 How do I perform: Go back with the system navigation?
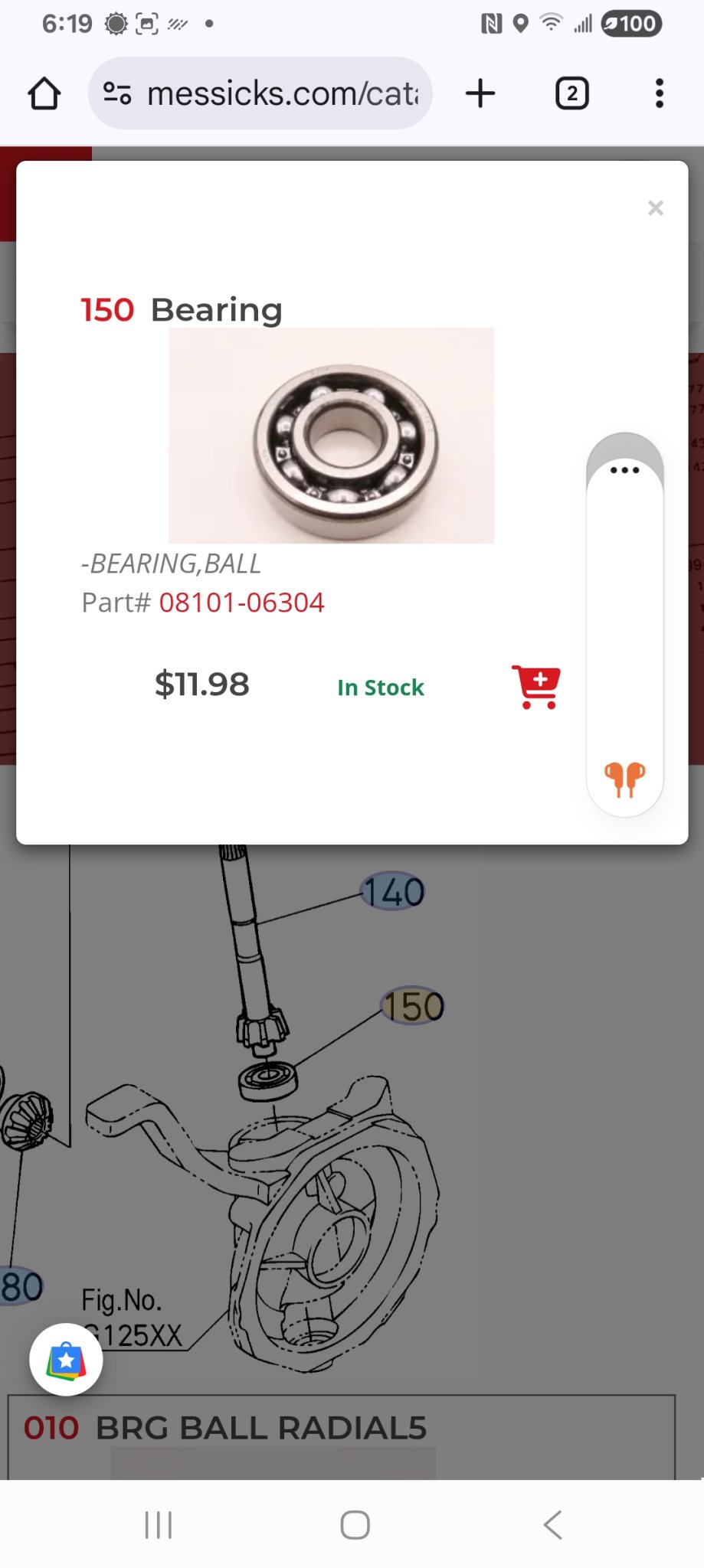552,1525
